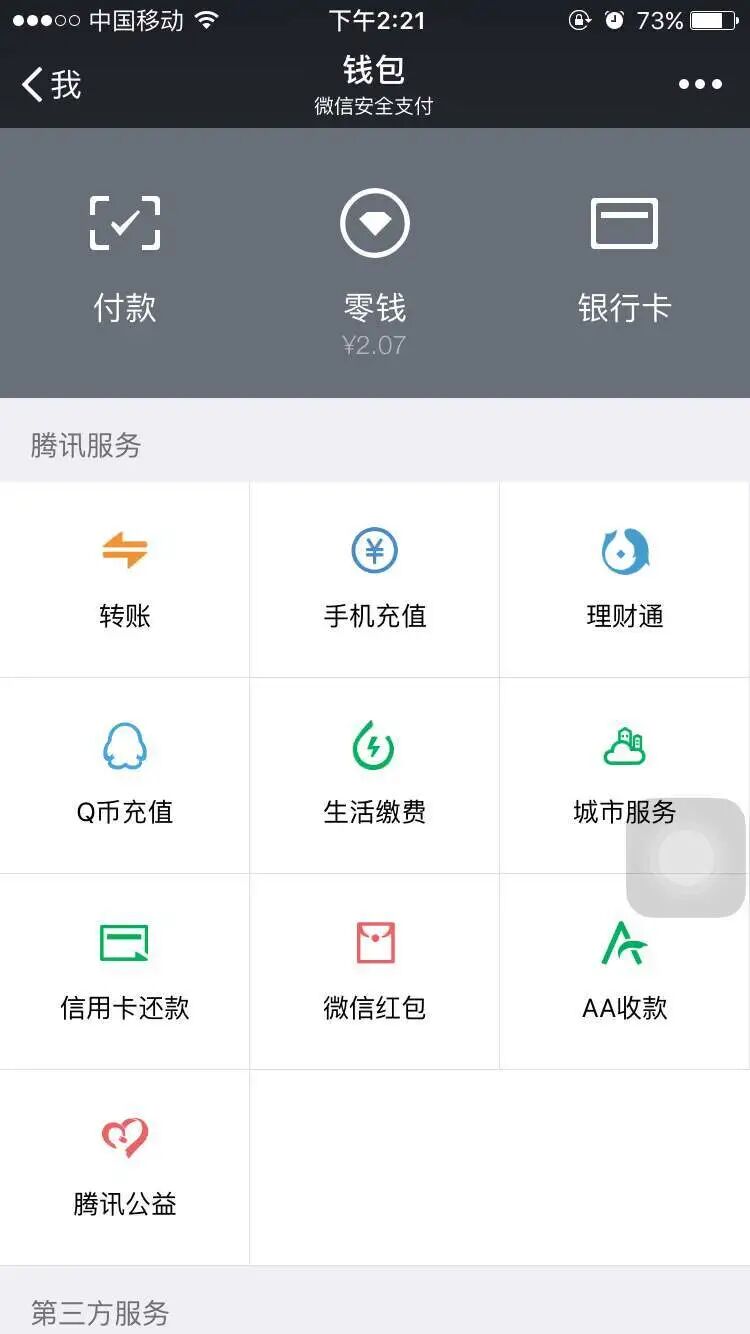Viewport: 750px width, 1334px height.
Task: Go back to the 我 page
Action: pos(51,84)
